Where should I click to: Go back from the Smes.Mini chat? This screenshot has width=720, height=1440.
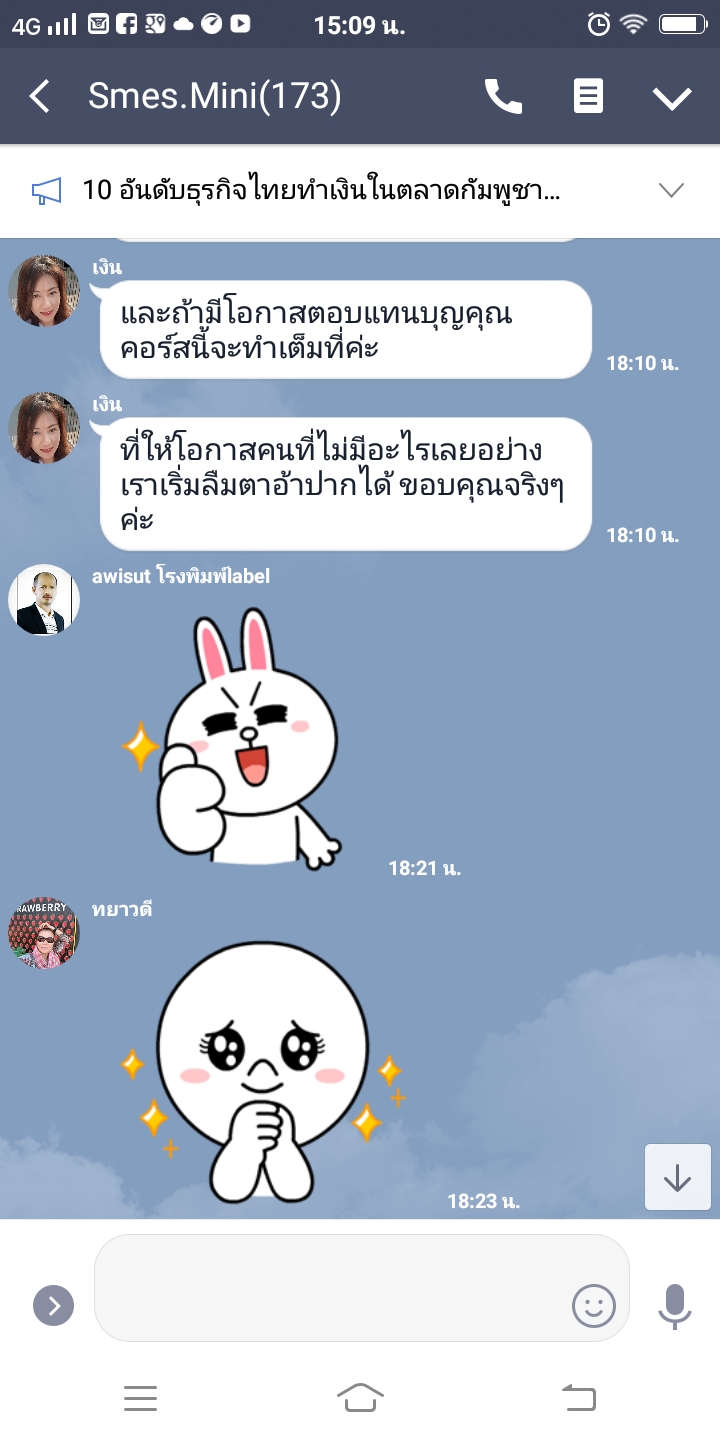40,97
